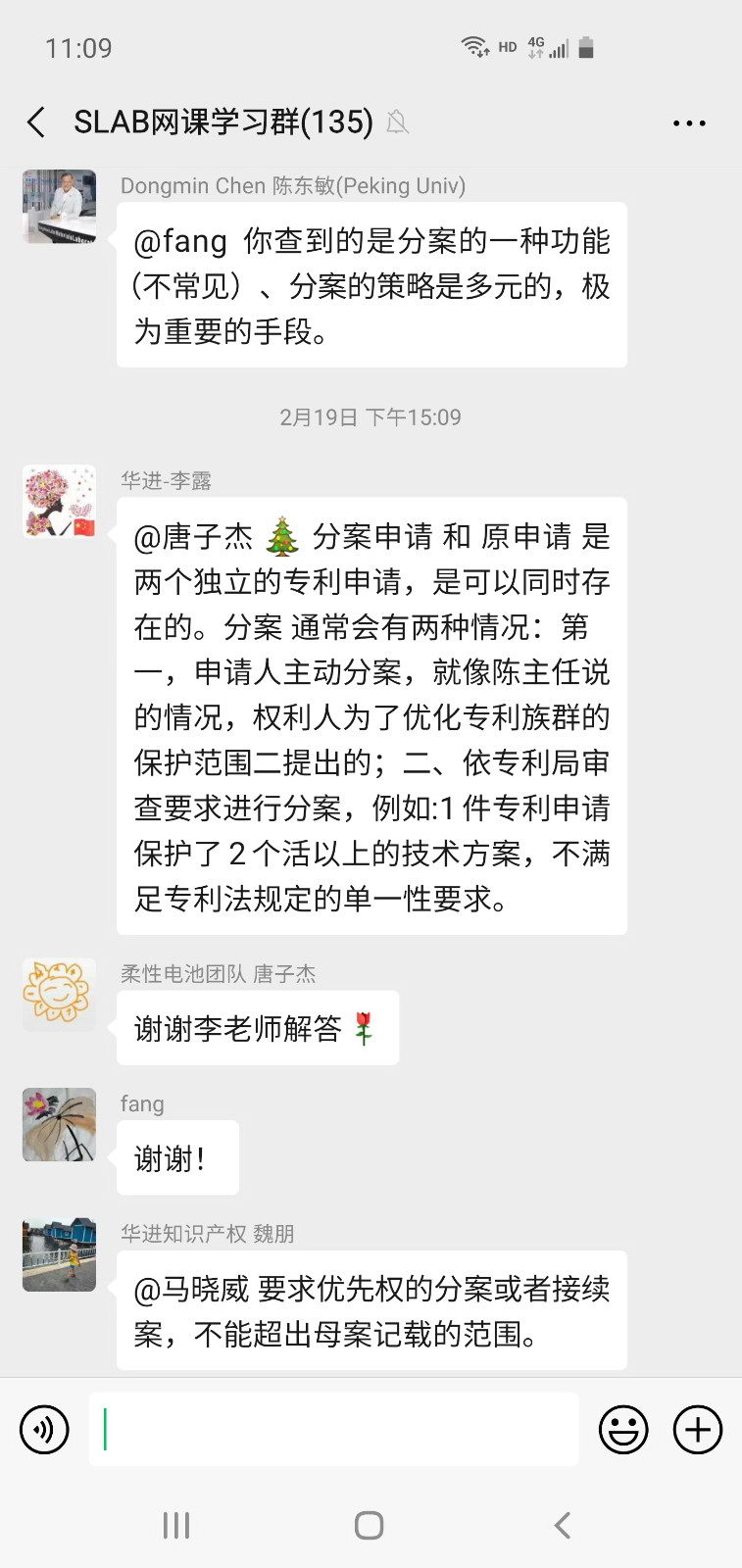
Task: Open fang's profile avatar
Action: pos(60,1124)
